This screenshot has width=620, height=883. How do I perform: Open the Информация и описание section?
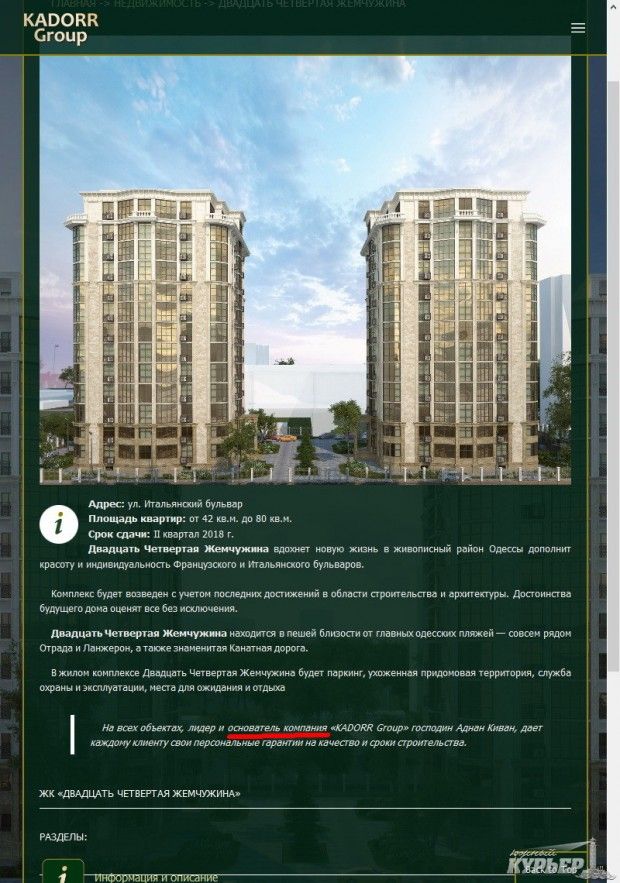[x=156, y=876]
